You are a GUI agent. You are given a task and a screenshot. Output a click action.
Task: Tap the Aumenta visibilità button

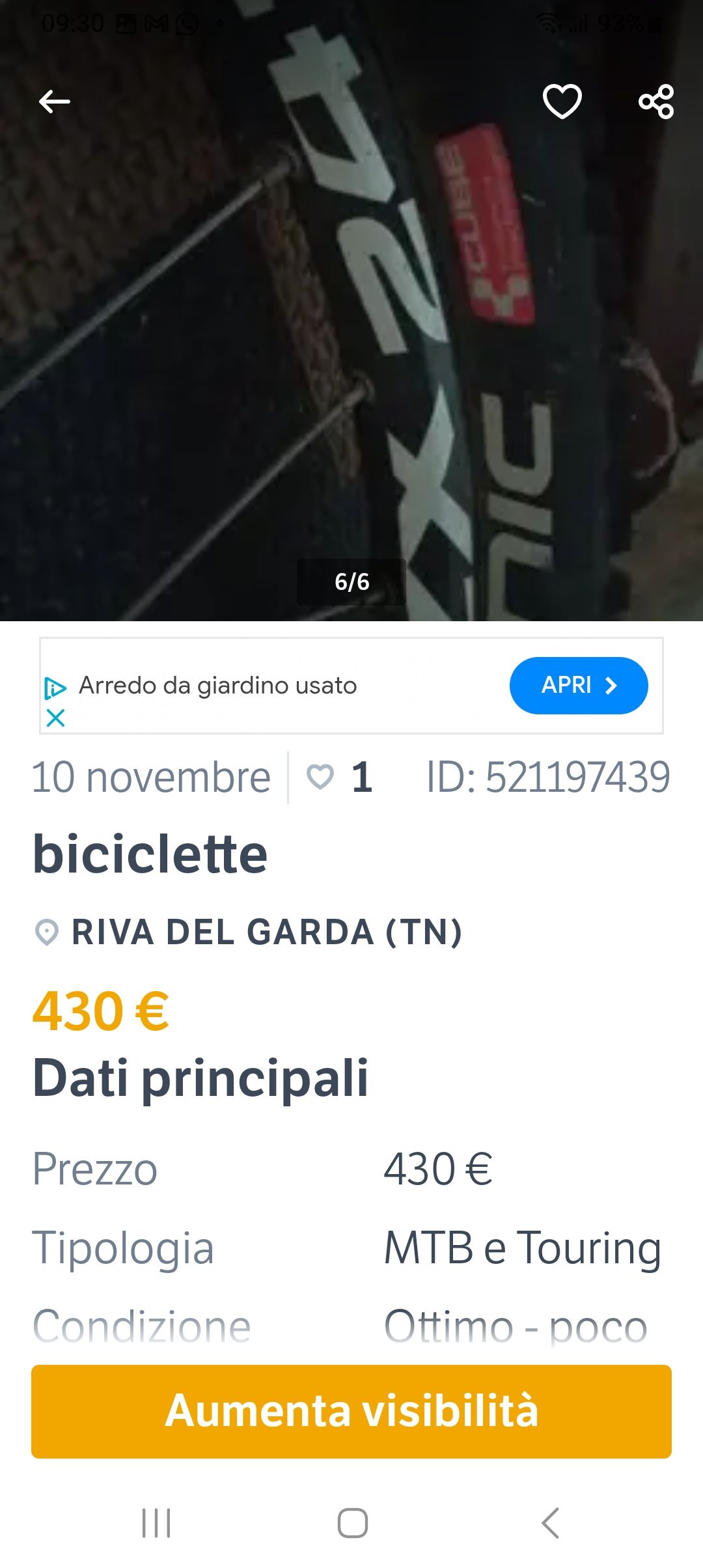coord(351,1411)
